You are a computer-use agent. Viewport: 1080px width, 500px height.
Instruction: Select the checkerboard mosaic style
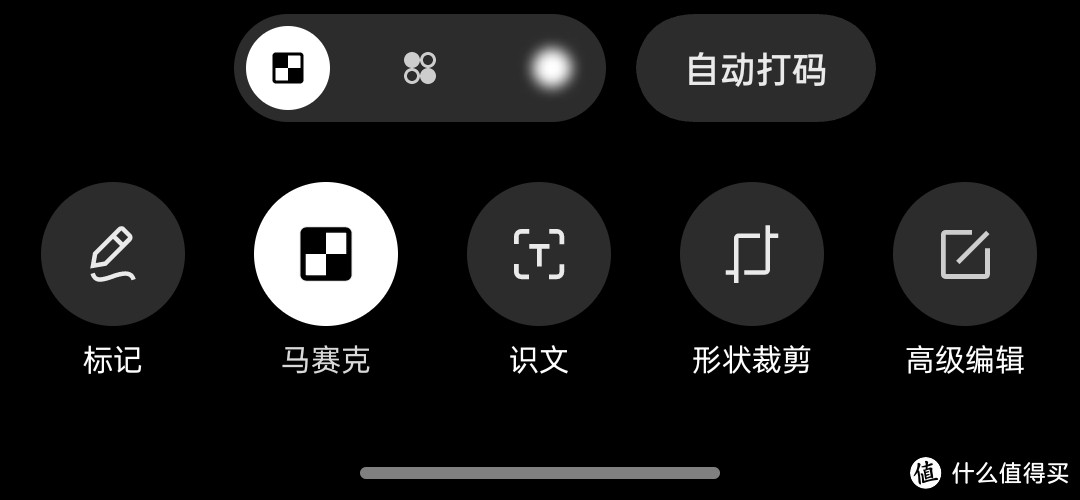(x=288, y=68)
